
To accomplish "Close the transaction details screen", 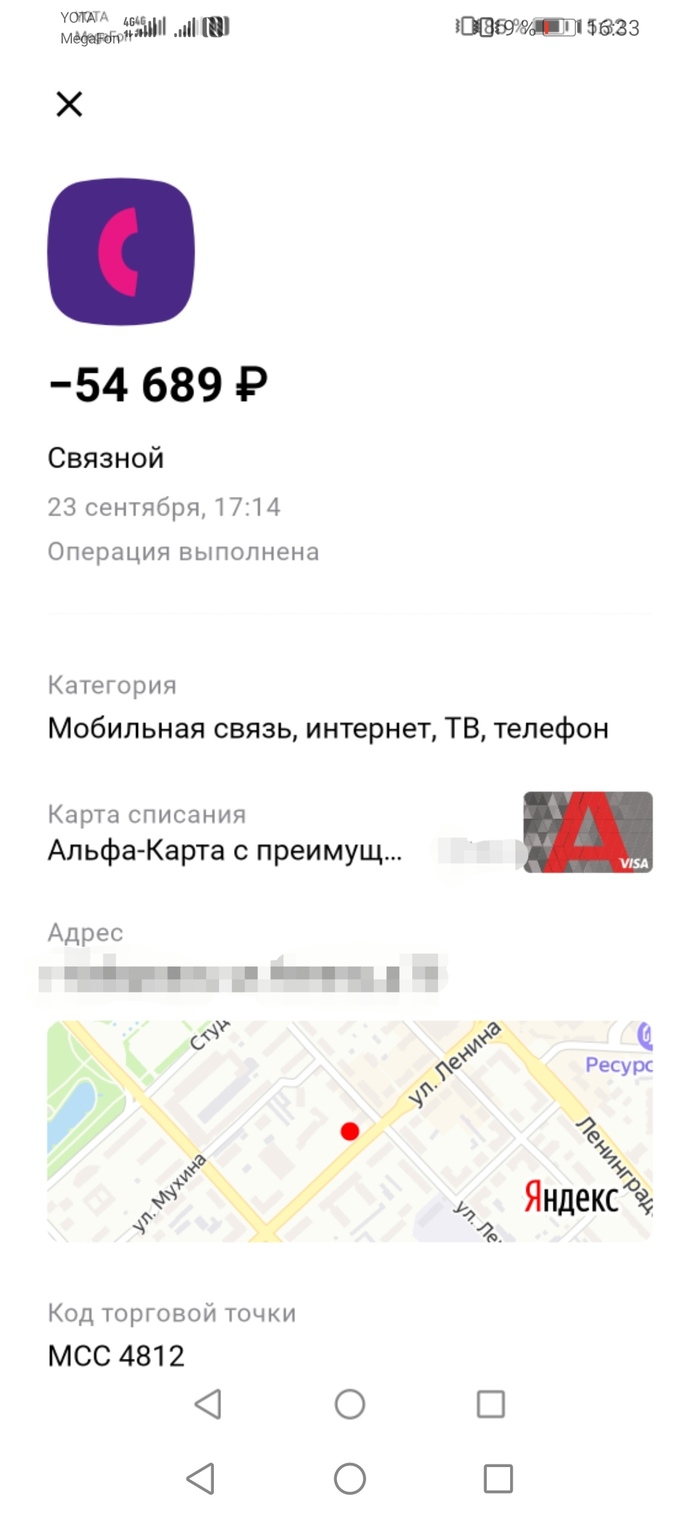I will click(x=69, y=104).
